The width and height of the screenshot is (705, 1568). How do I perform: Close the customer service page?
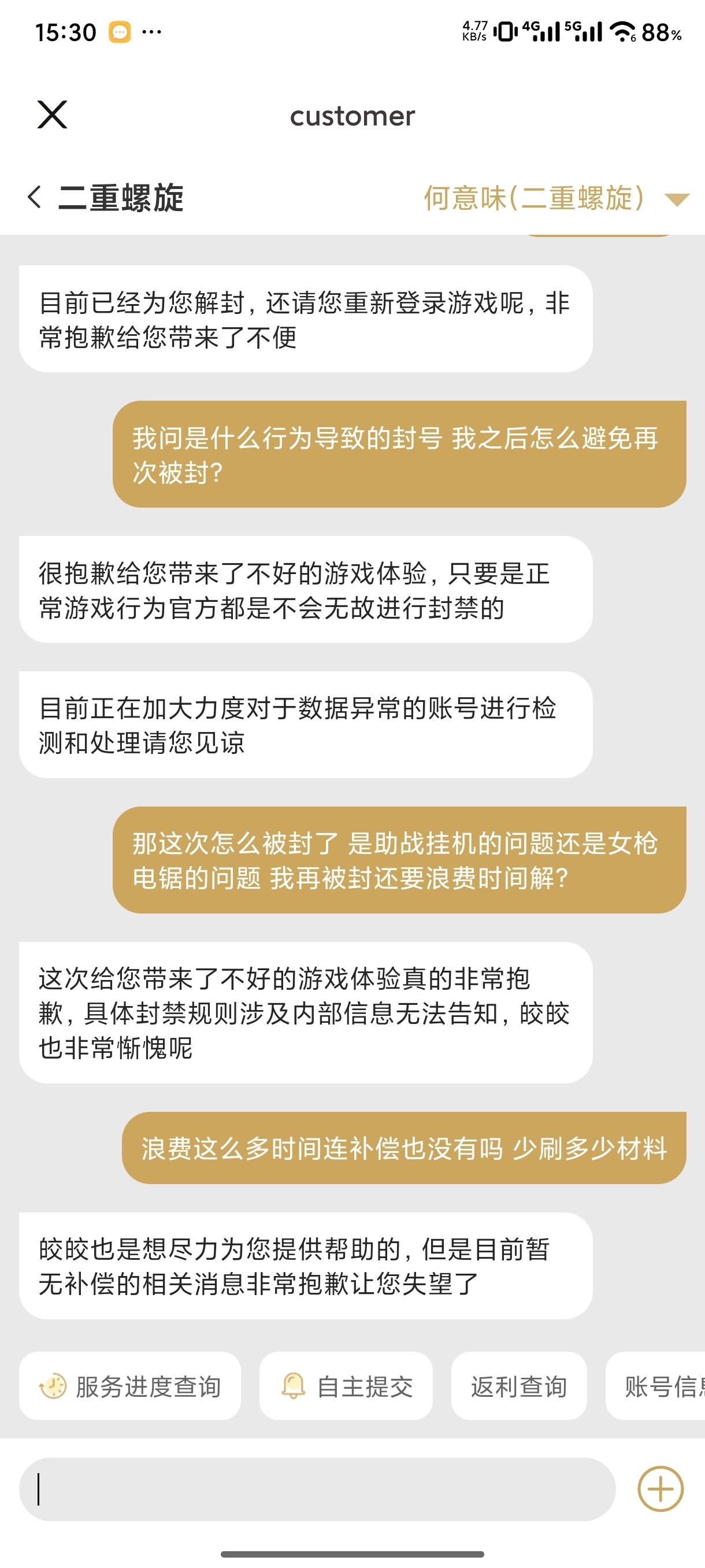click(53, 115)
